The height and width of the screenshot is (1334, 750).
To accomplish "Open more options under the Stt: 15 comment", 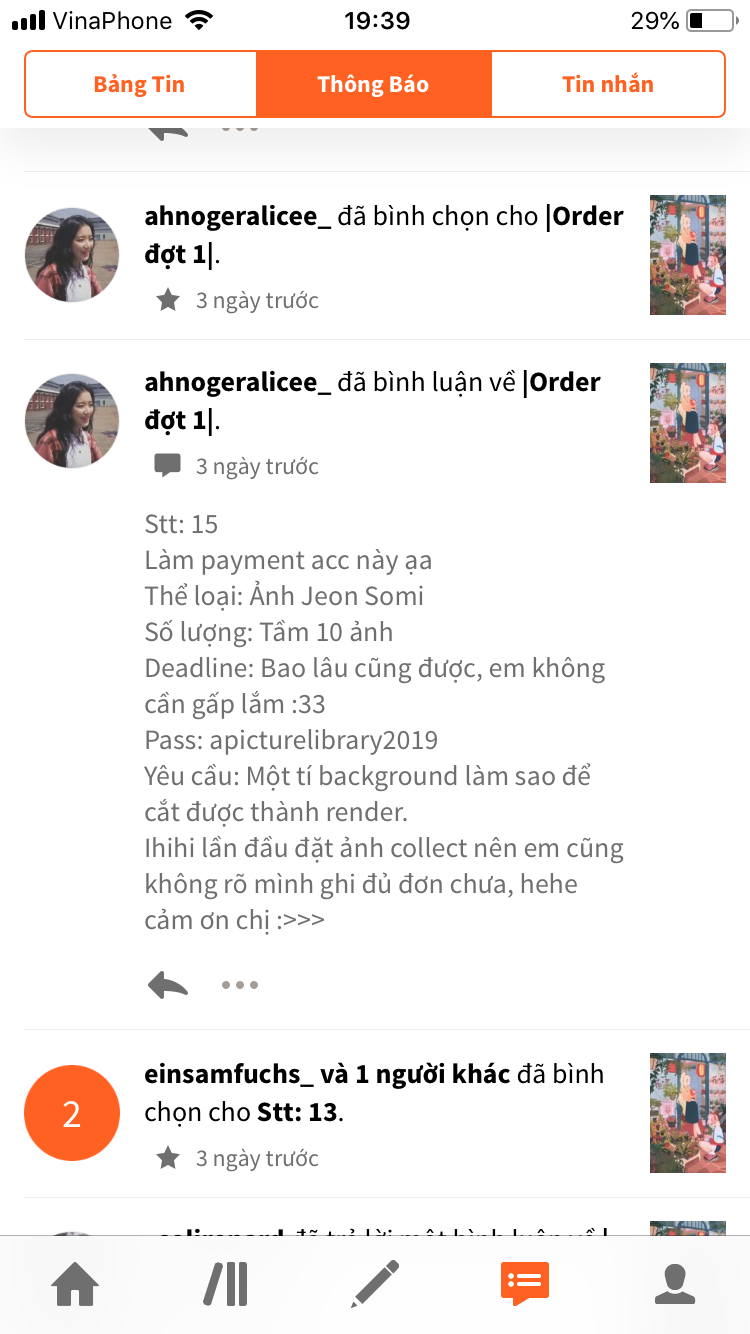I will click(x=240, y=985).
